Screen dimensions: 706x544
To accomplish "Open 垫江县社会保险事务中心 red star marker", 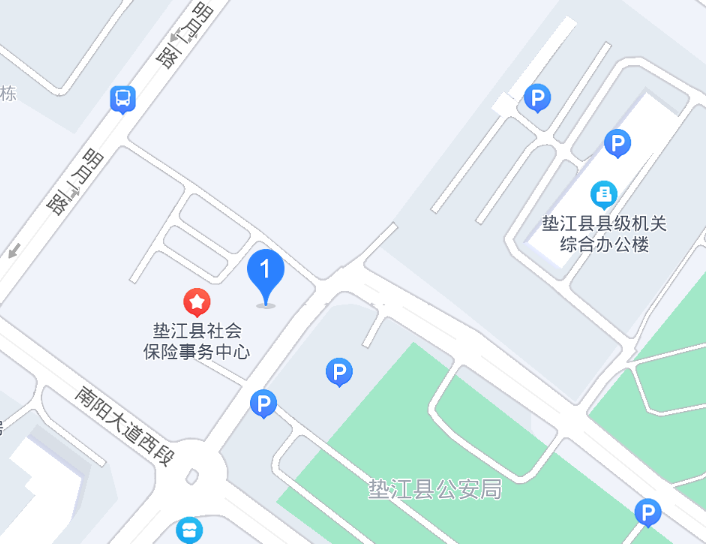I will click(197, 301).
